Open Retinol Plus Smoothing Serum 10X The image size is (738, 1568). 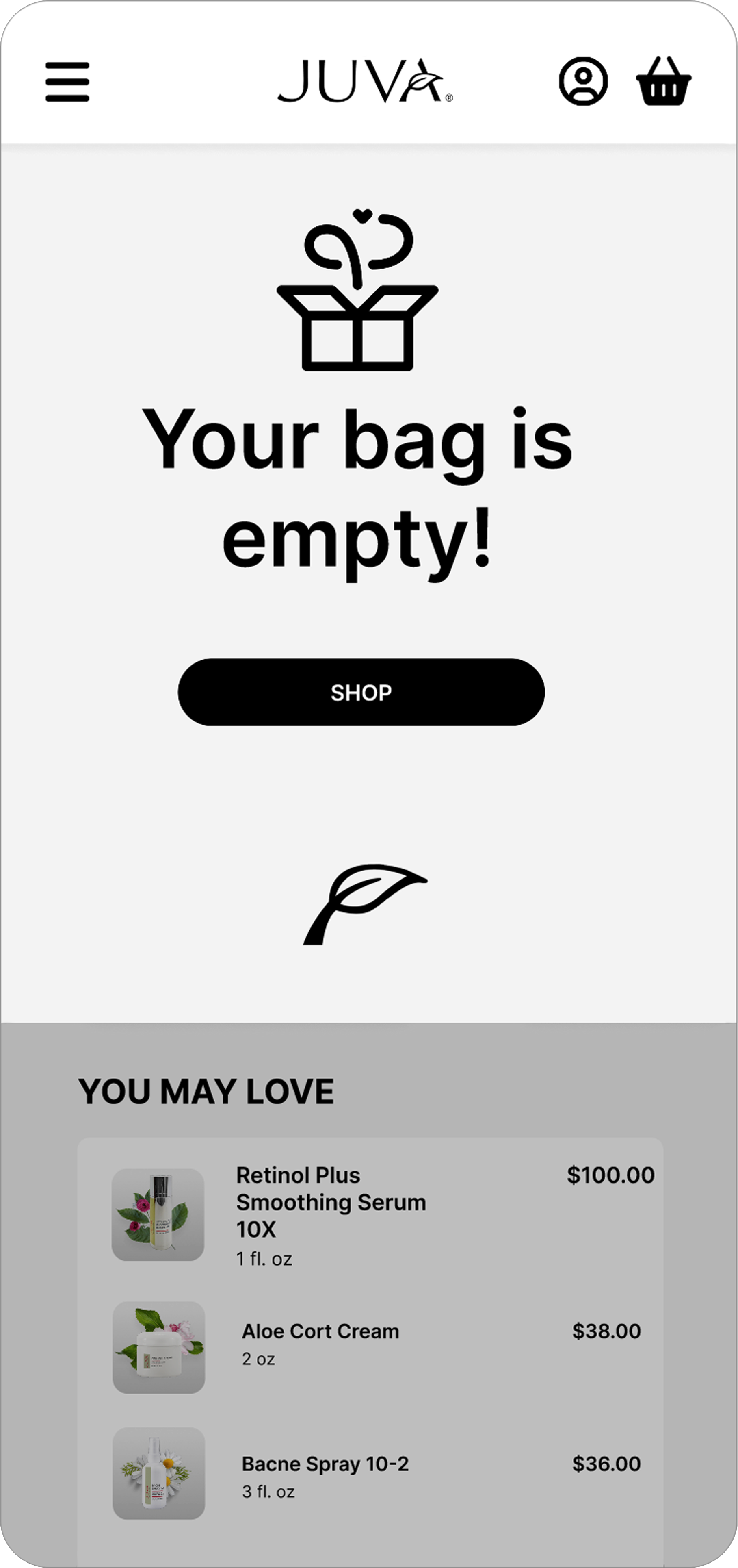pos(330,1201)
